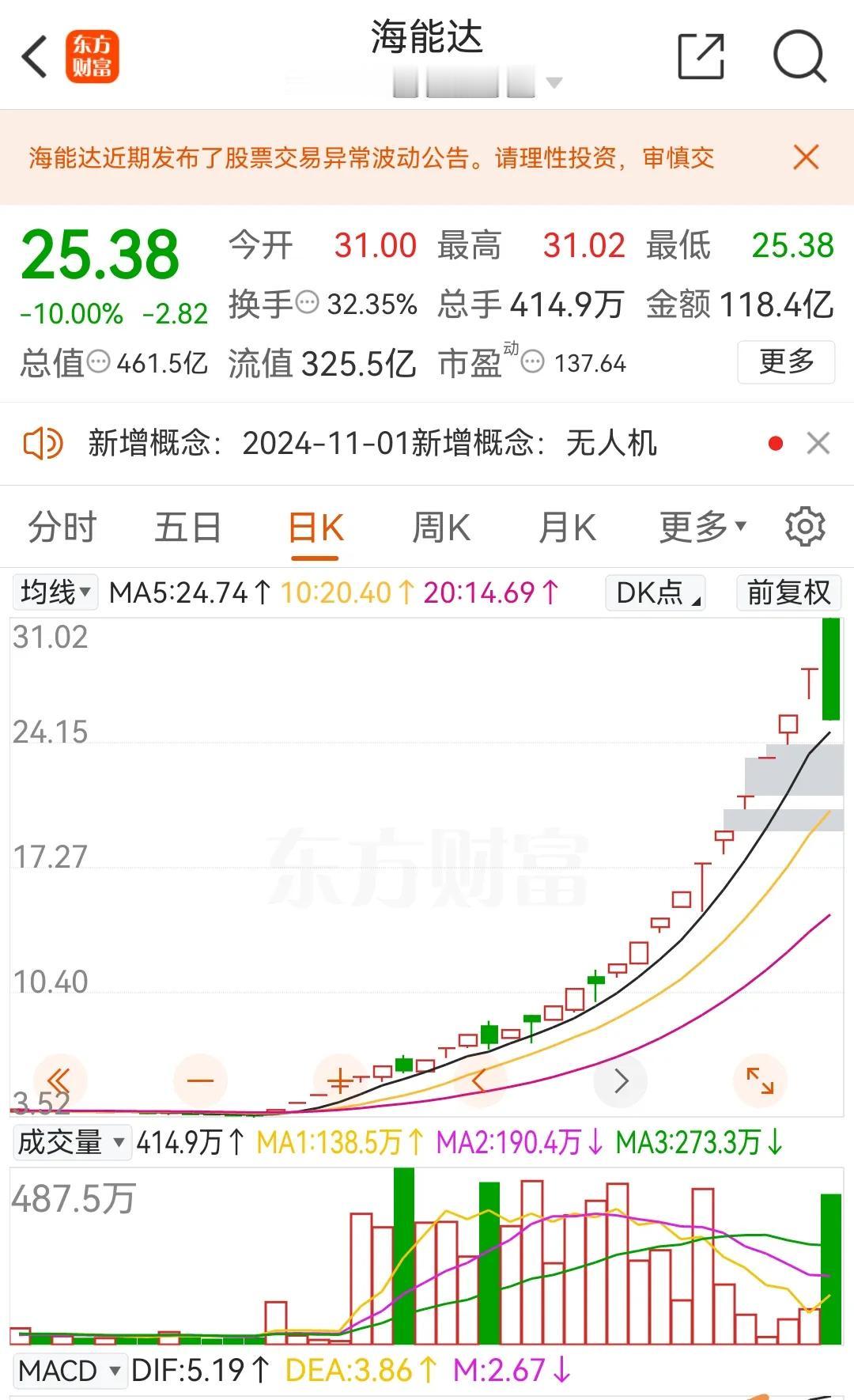
Task: Switch to the 分时 chart tab
Action: click(x=62, y=527)
